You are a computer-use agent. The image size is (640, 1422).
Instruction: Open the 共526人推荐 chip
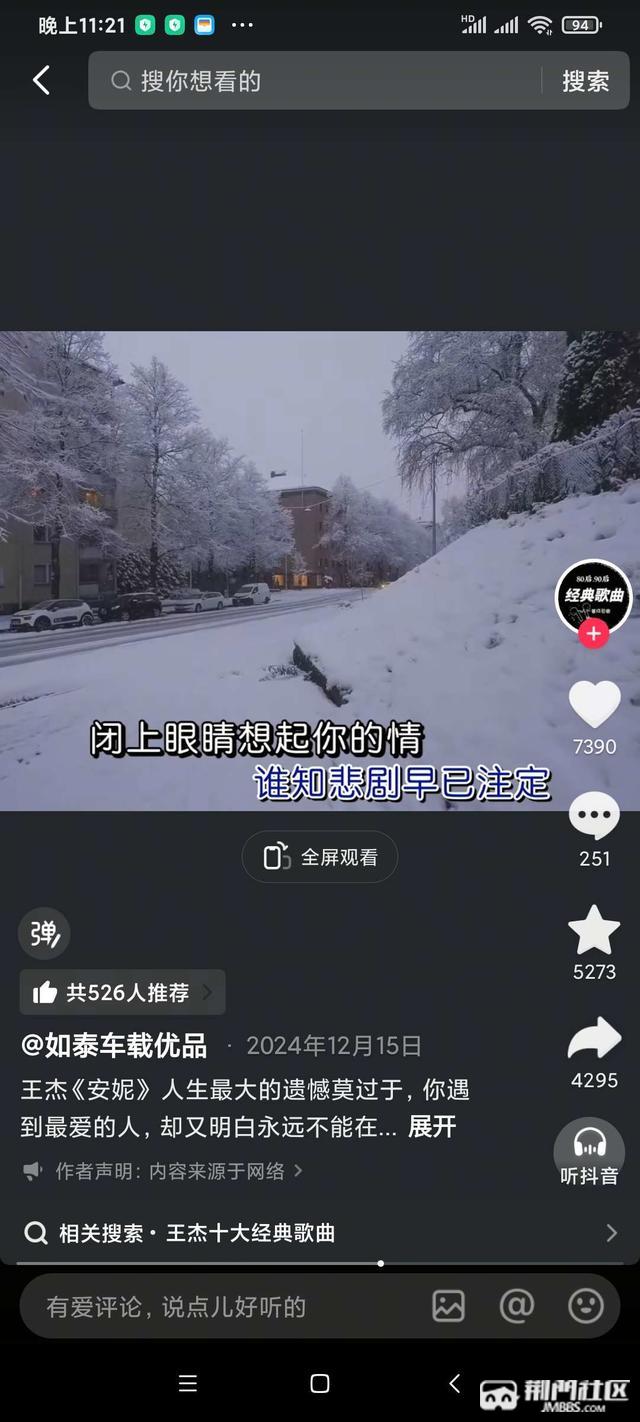[x=123, y=992]
